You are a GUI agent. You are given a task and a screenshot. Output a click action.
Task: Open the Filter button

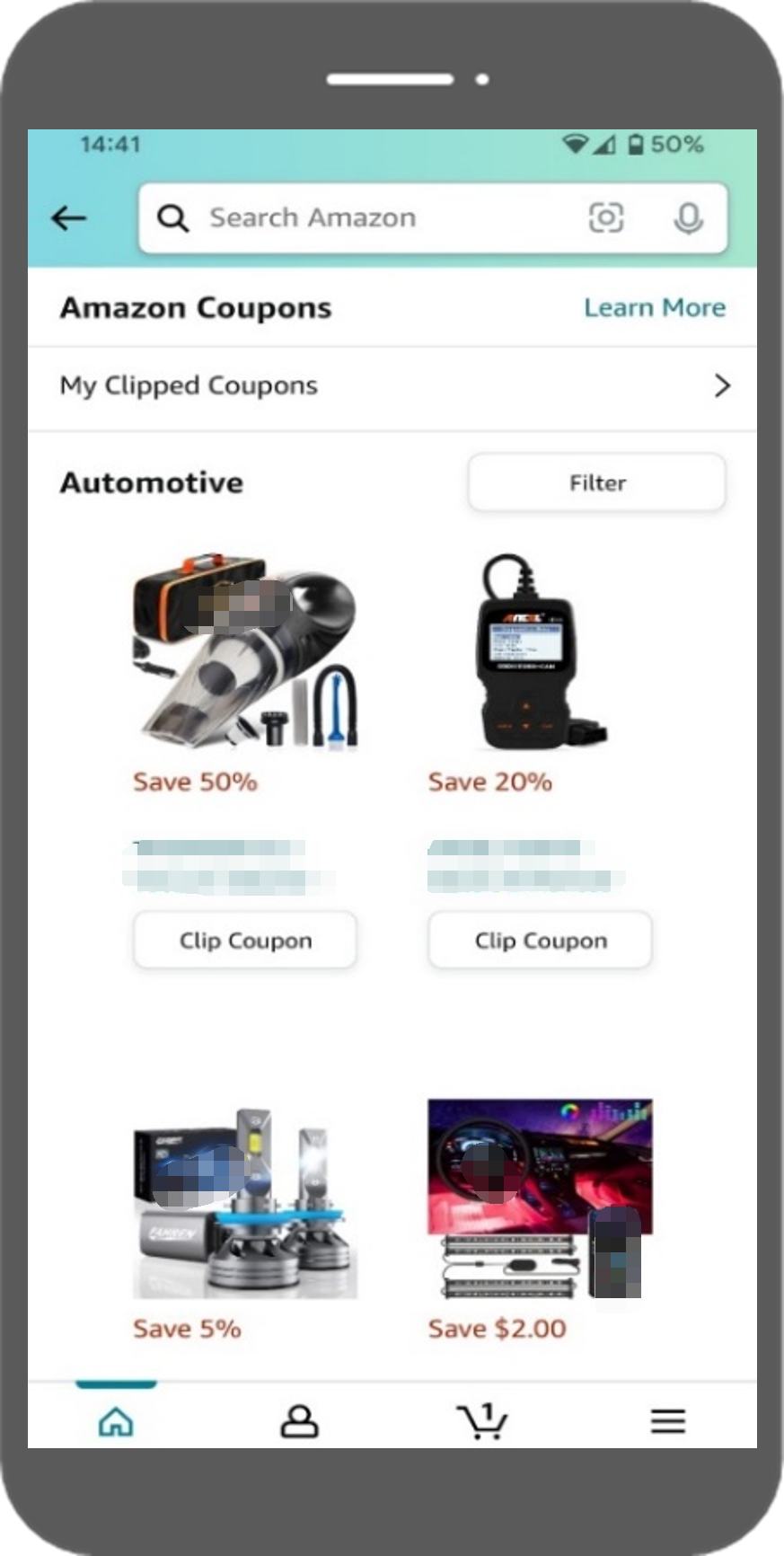pos(596,483)
